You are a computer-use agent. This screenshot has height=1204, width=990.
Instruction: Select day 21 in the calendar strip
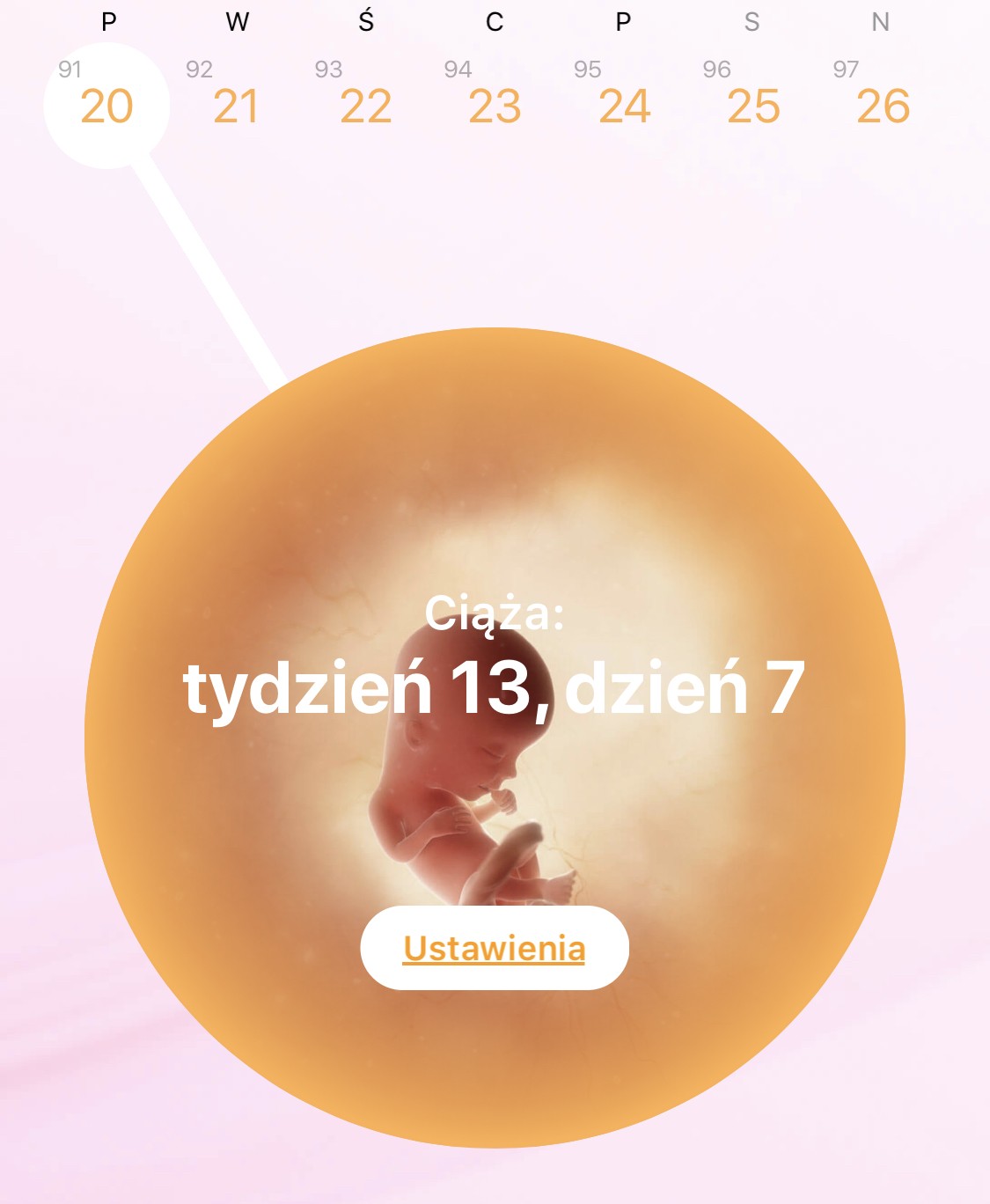coord(236,106)
